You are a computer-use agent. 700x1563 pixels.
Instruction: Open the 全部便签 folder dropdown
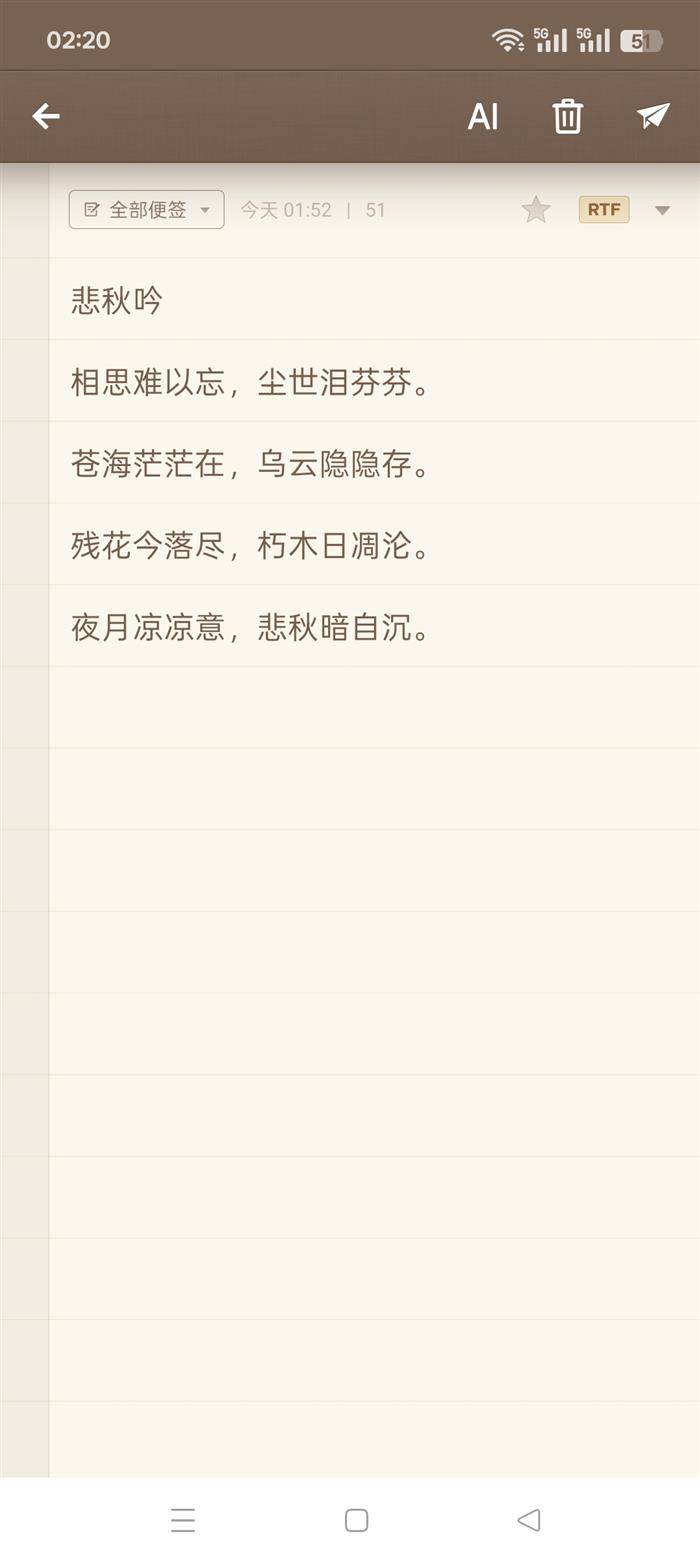147,209
